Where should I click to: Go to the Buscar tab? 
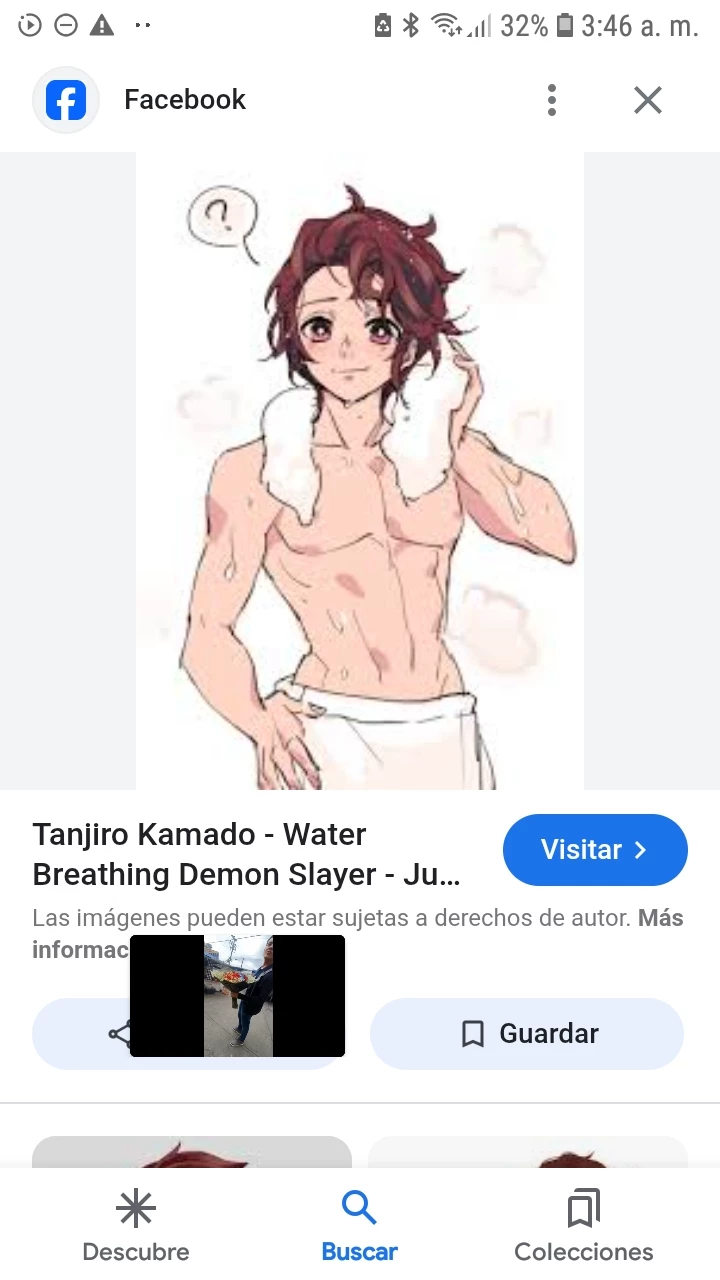(x=359, y=1226)
